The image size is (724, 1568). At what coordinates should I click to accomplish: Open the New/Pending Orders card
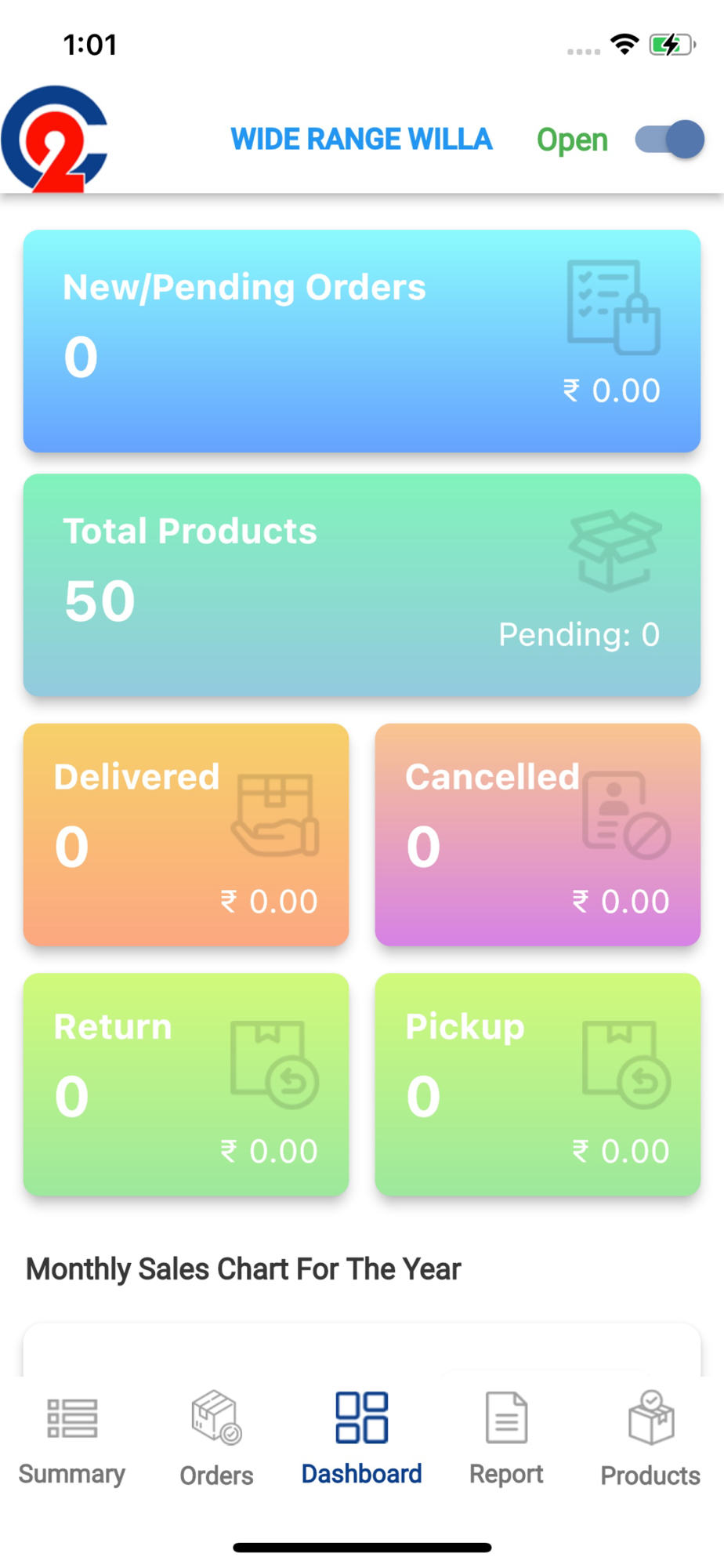pos(362,341)
